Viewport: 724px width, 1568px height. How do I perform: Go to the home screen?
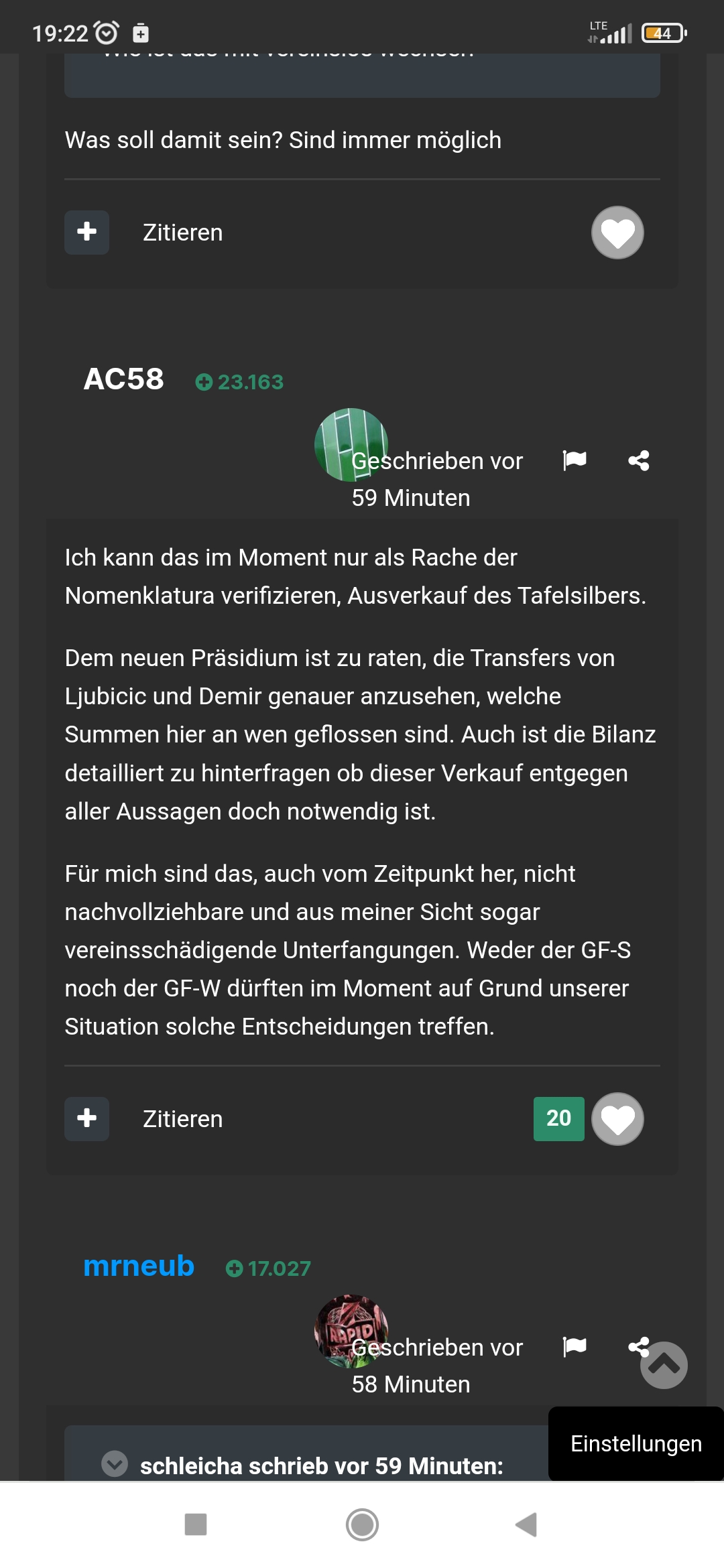point(362,1524)
